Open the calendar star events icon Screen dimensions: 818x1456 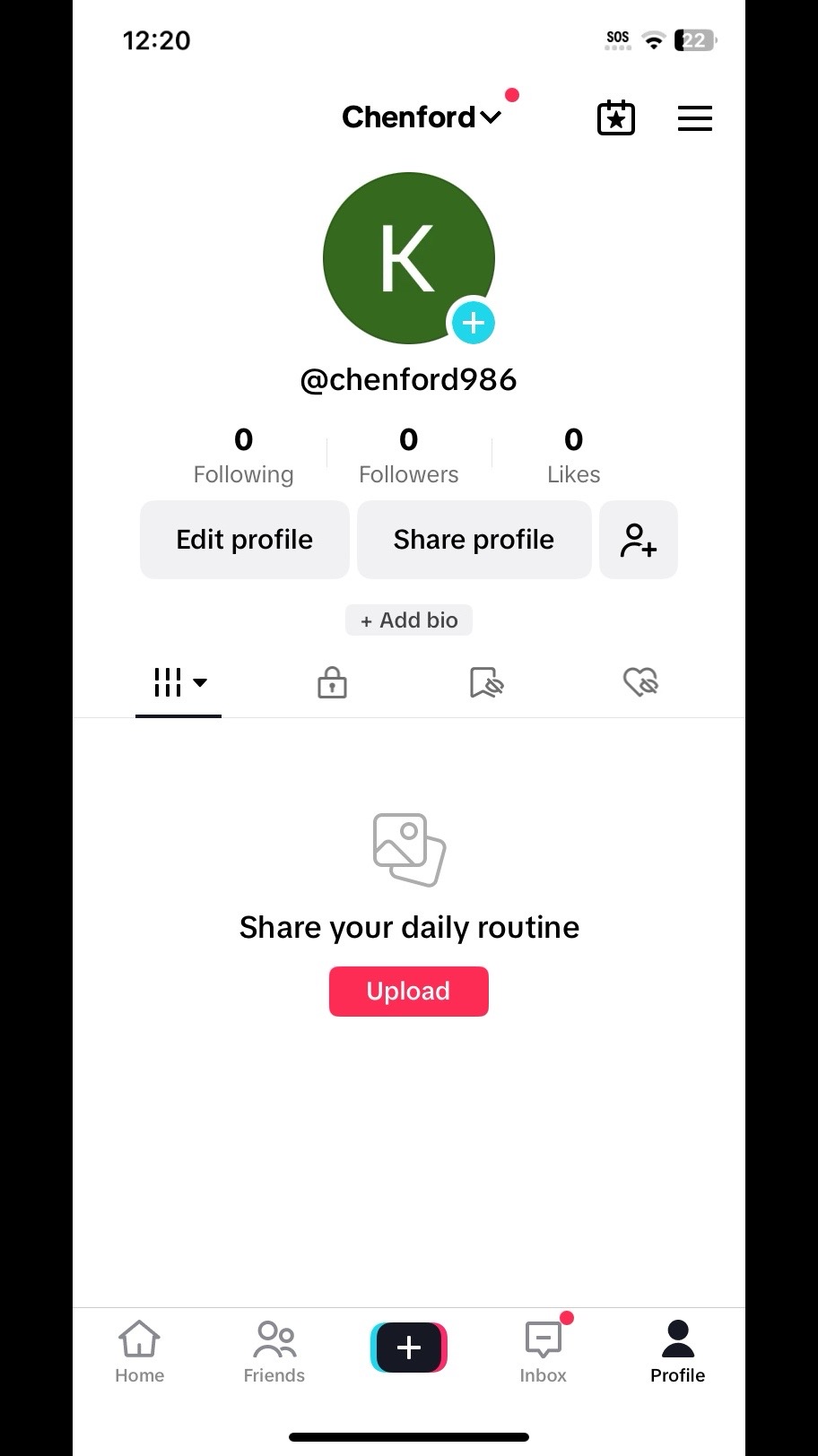coord(616,118)
